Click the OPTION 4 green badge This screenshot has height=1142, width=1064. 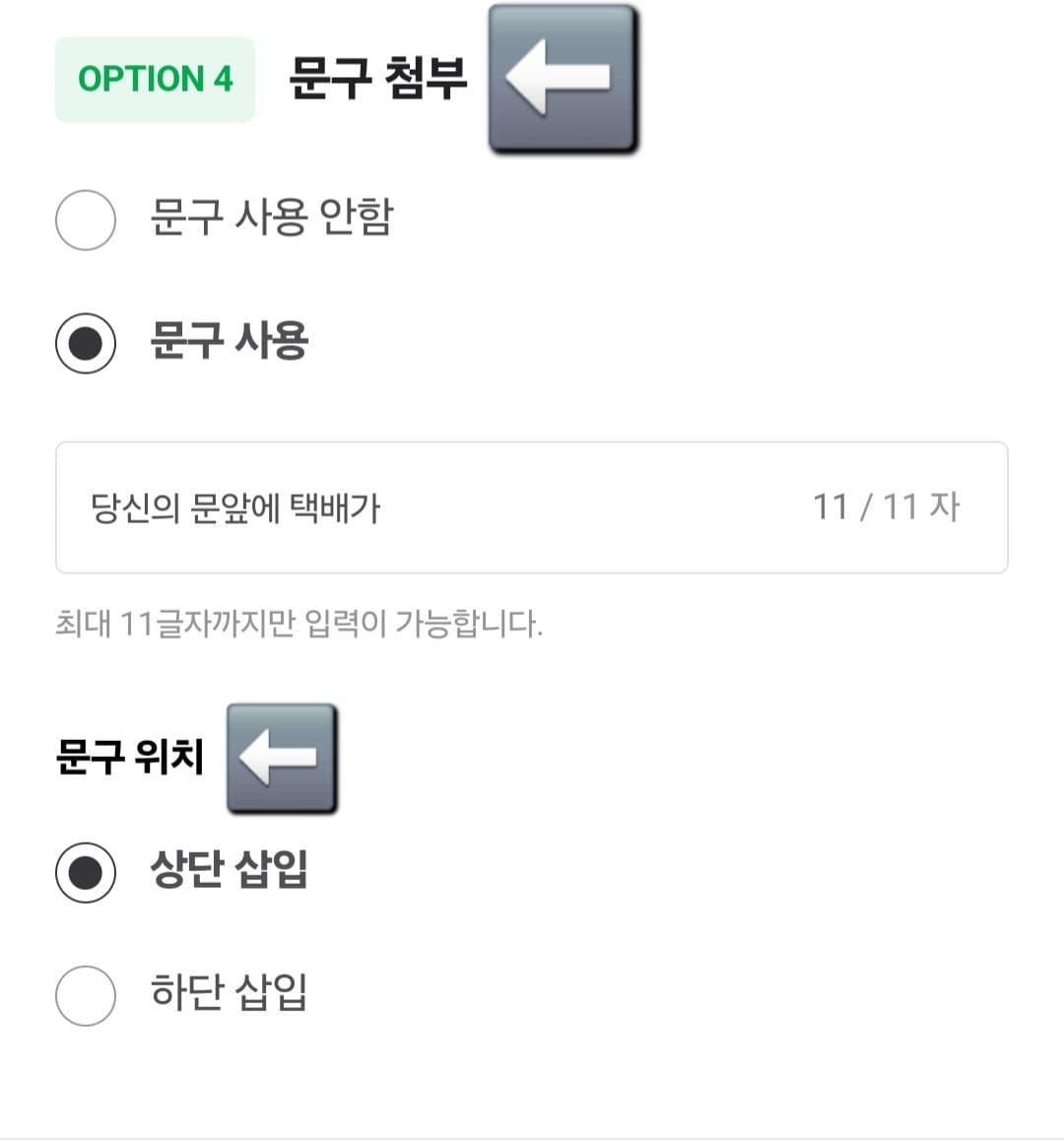pyautogui.click(x=155, y=79)
